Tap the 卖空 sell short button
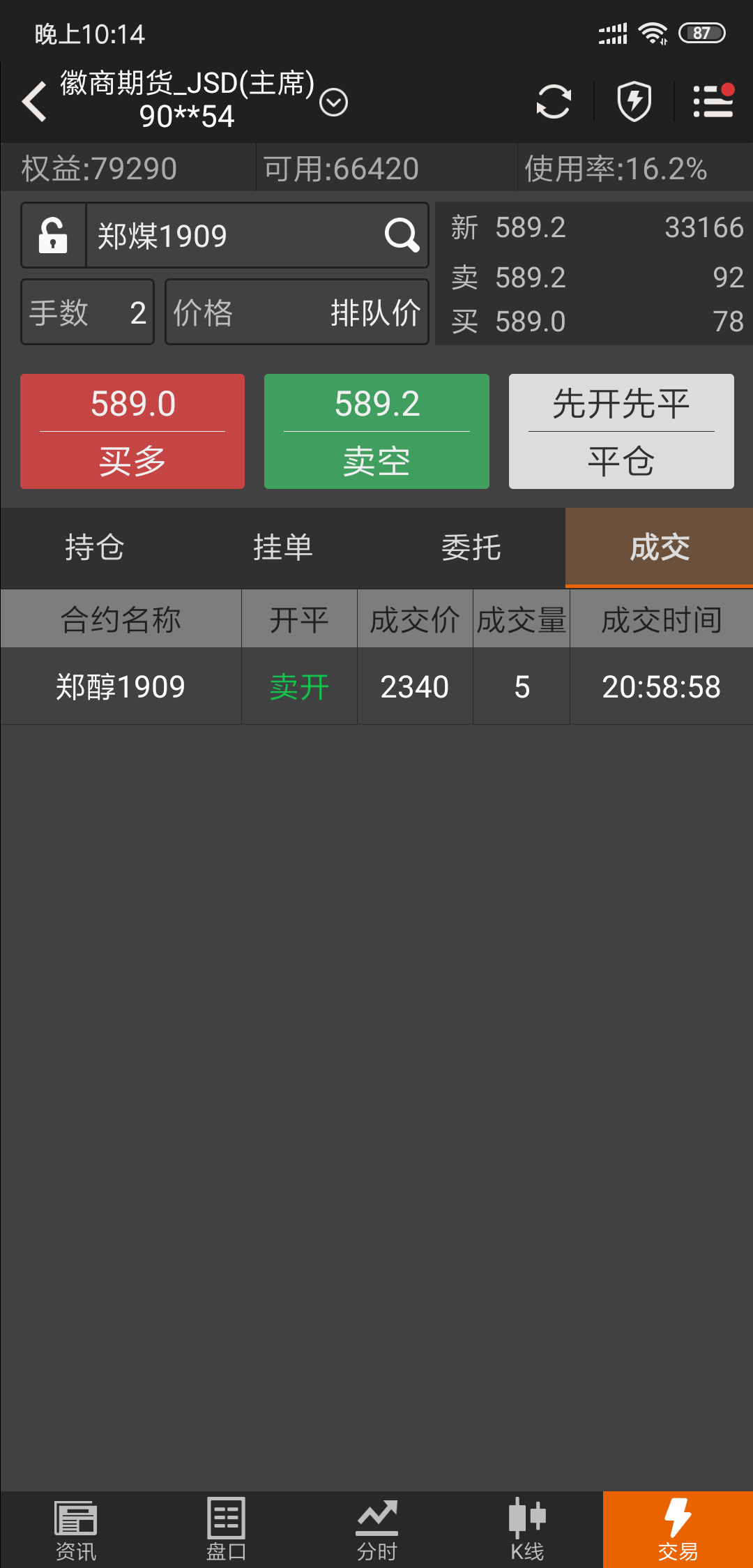Image resolution: width=753 pixels, height=1568 pixels. click(376, 431)
